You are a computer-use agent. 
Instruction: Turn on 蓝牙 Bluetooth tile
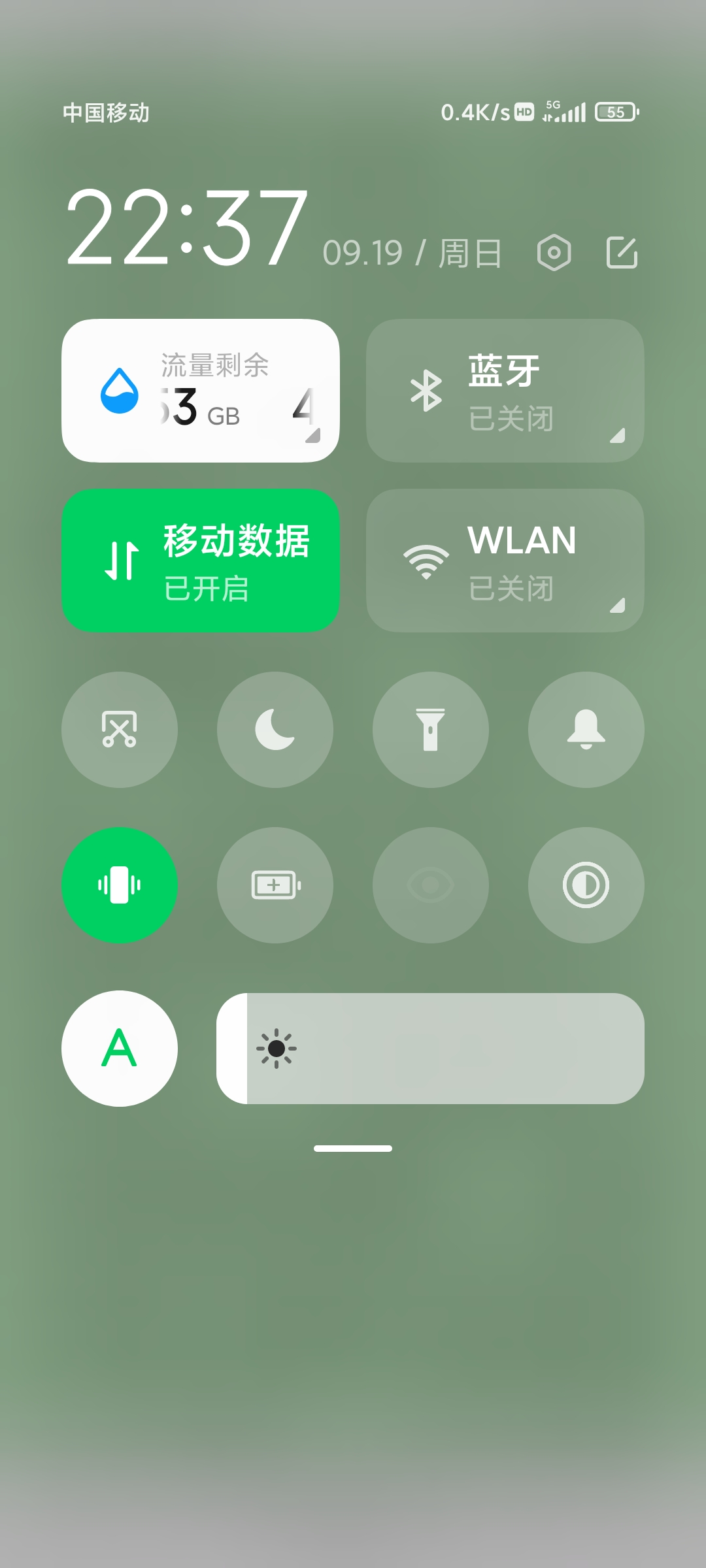[x=505, y=391]
